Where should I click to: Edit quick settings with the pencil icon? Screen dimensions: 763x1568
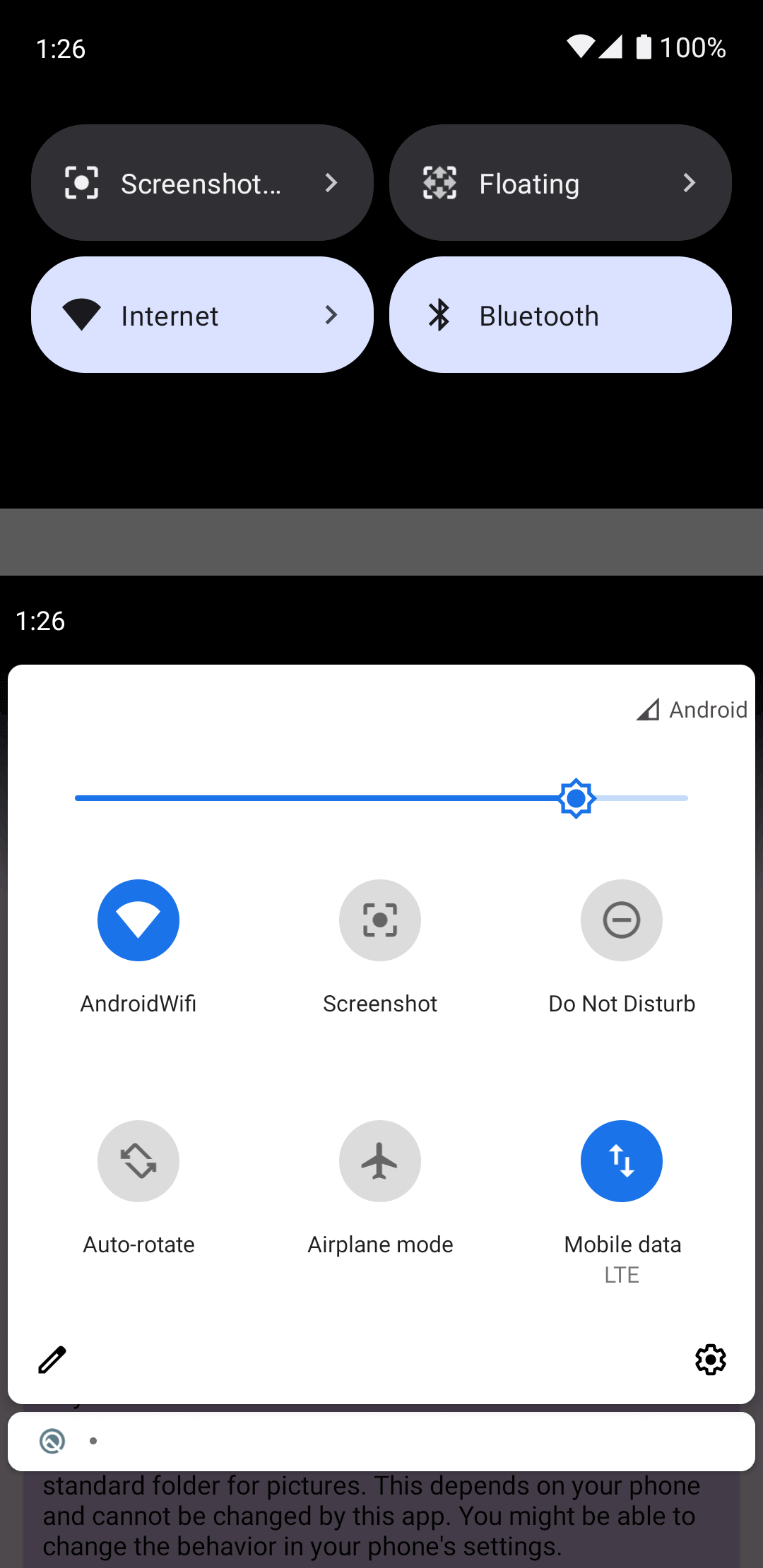coord(52,1360)
